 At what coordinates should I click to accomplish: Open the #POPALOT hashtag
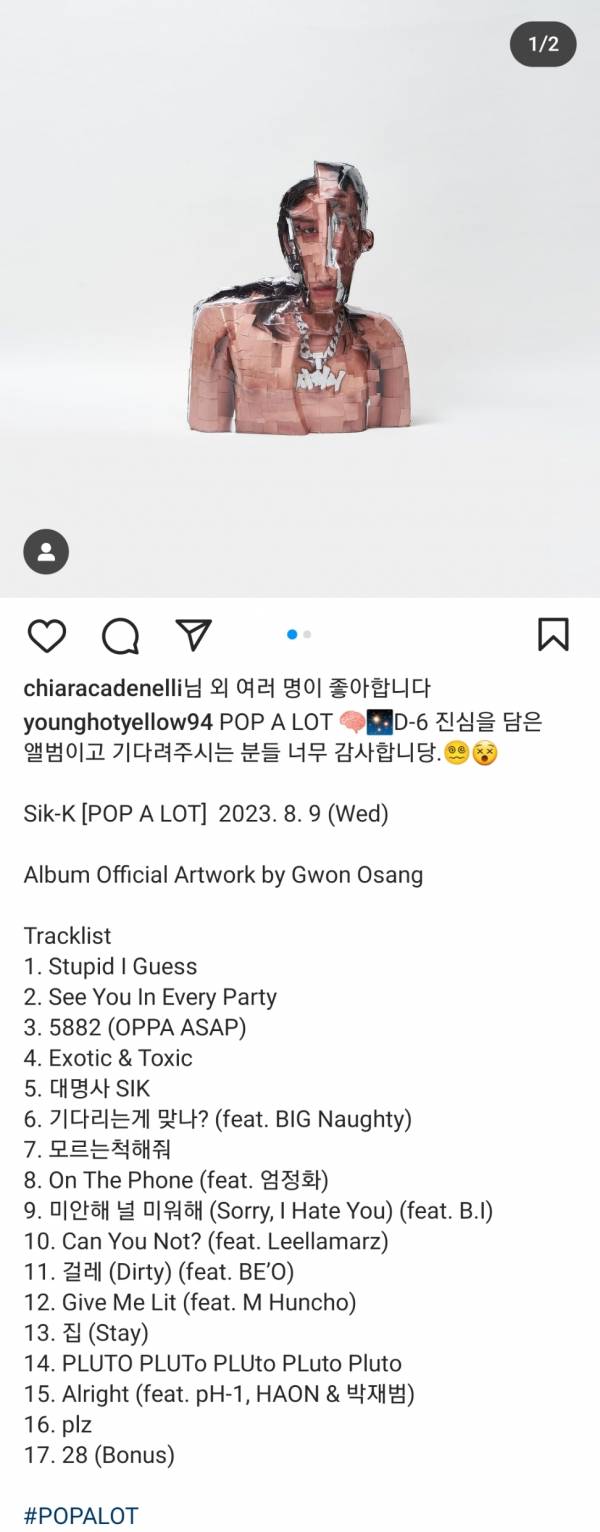(x=81, y=1515)
